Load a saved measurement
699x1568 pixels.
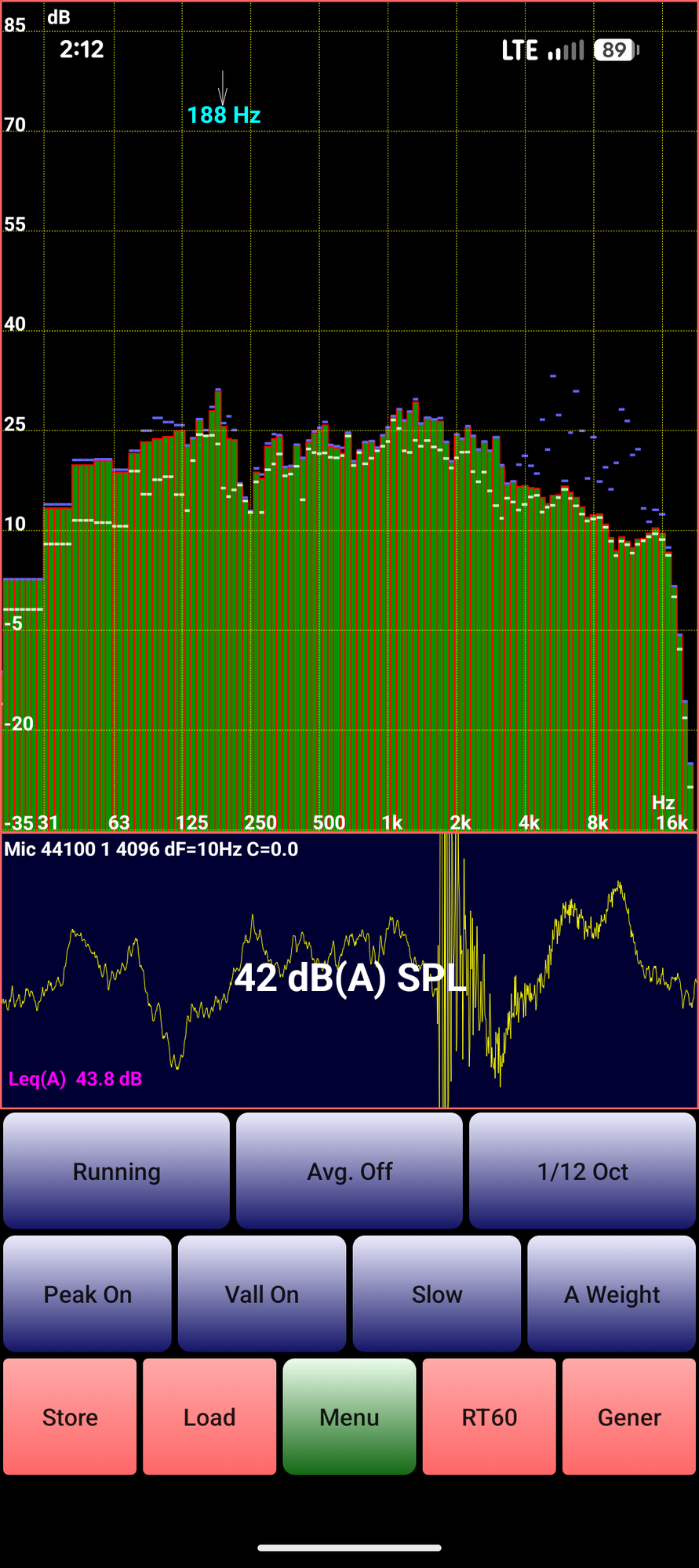[x=209, y=1417]
